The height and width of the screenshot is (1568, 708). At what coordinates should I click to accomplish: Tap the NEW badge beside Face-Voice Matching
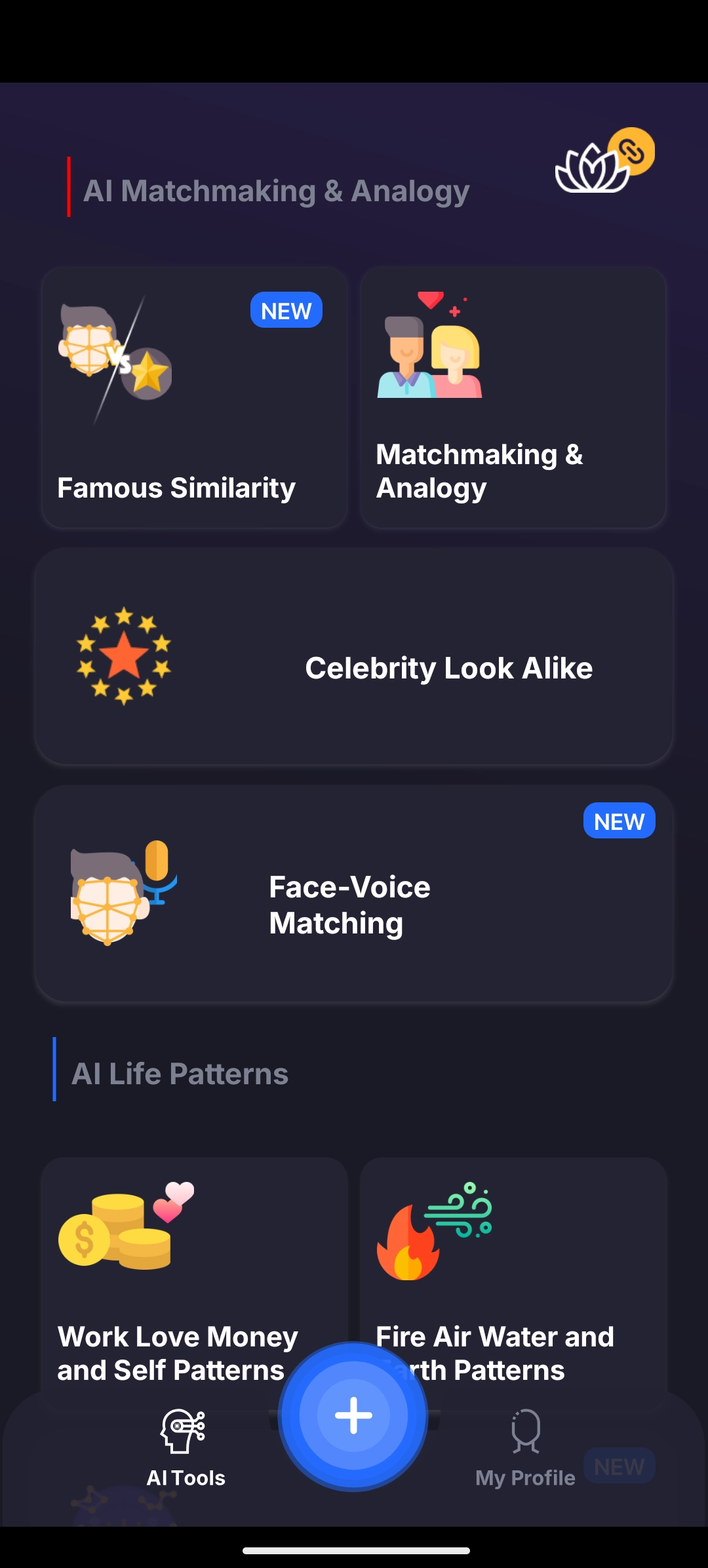618,820
